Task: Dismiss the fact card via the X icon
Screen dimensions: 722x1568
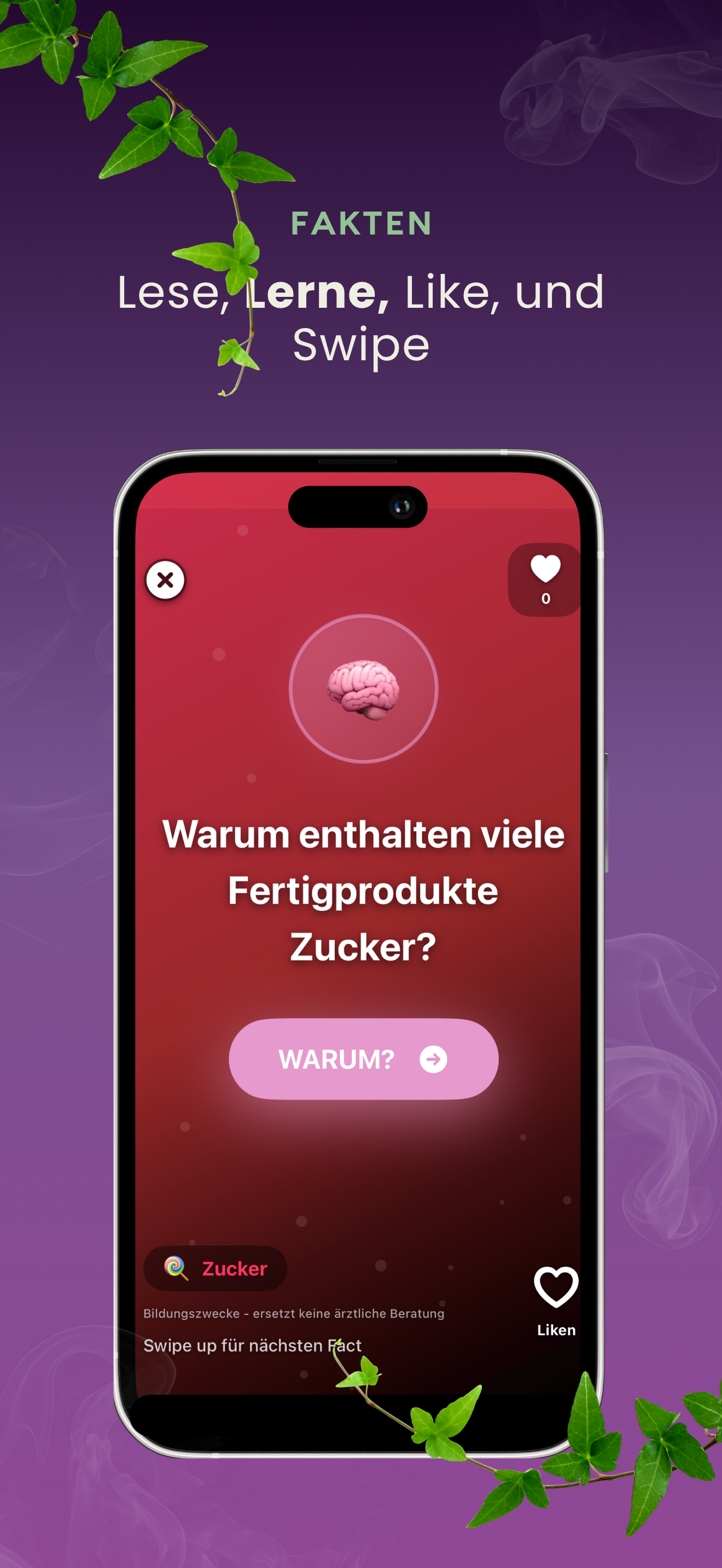Action: click(x=165, y=582)
